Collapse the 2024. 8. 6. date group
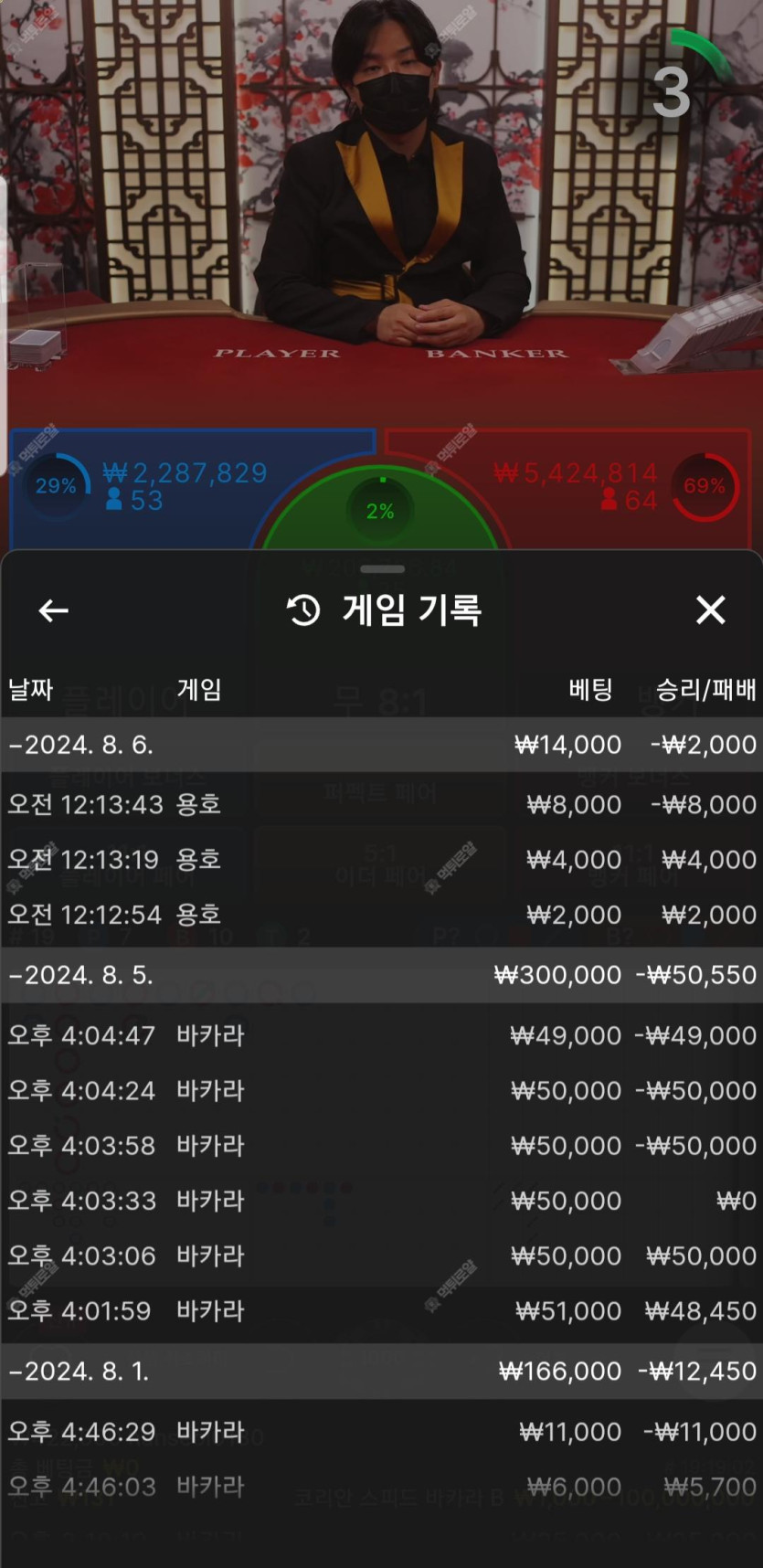Viewport: 763px width, 1568px height. click(381, 745)
